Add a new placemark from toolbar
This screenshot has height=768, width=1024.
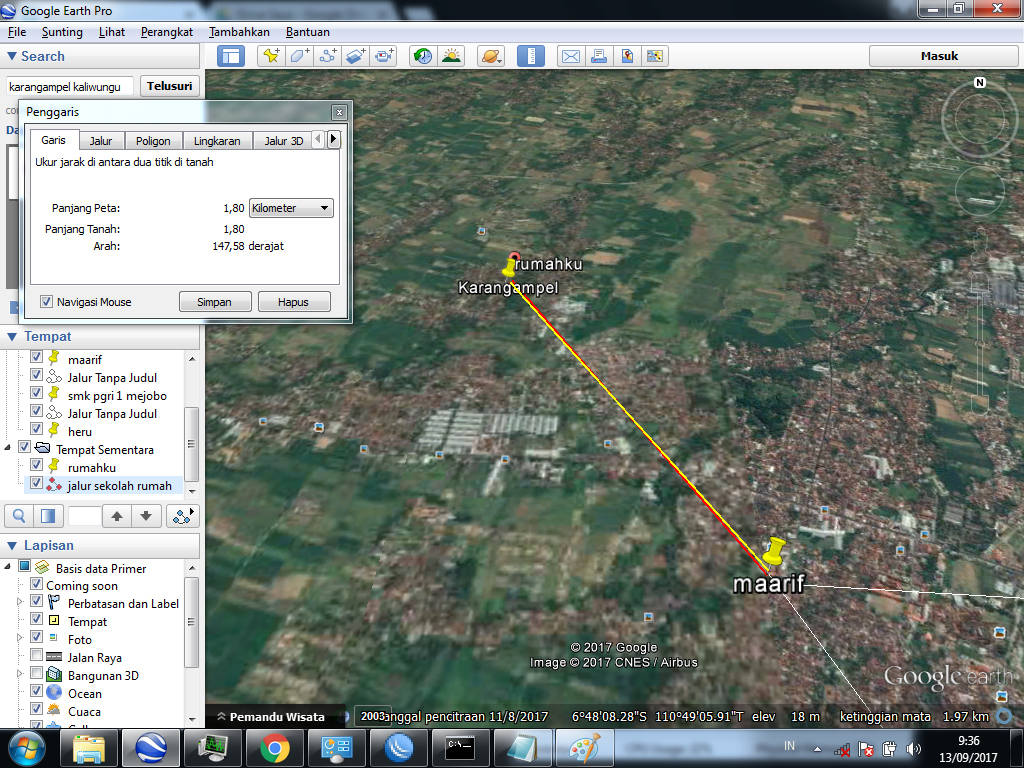270,56
